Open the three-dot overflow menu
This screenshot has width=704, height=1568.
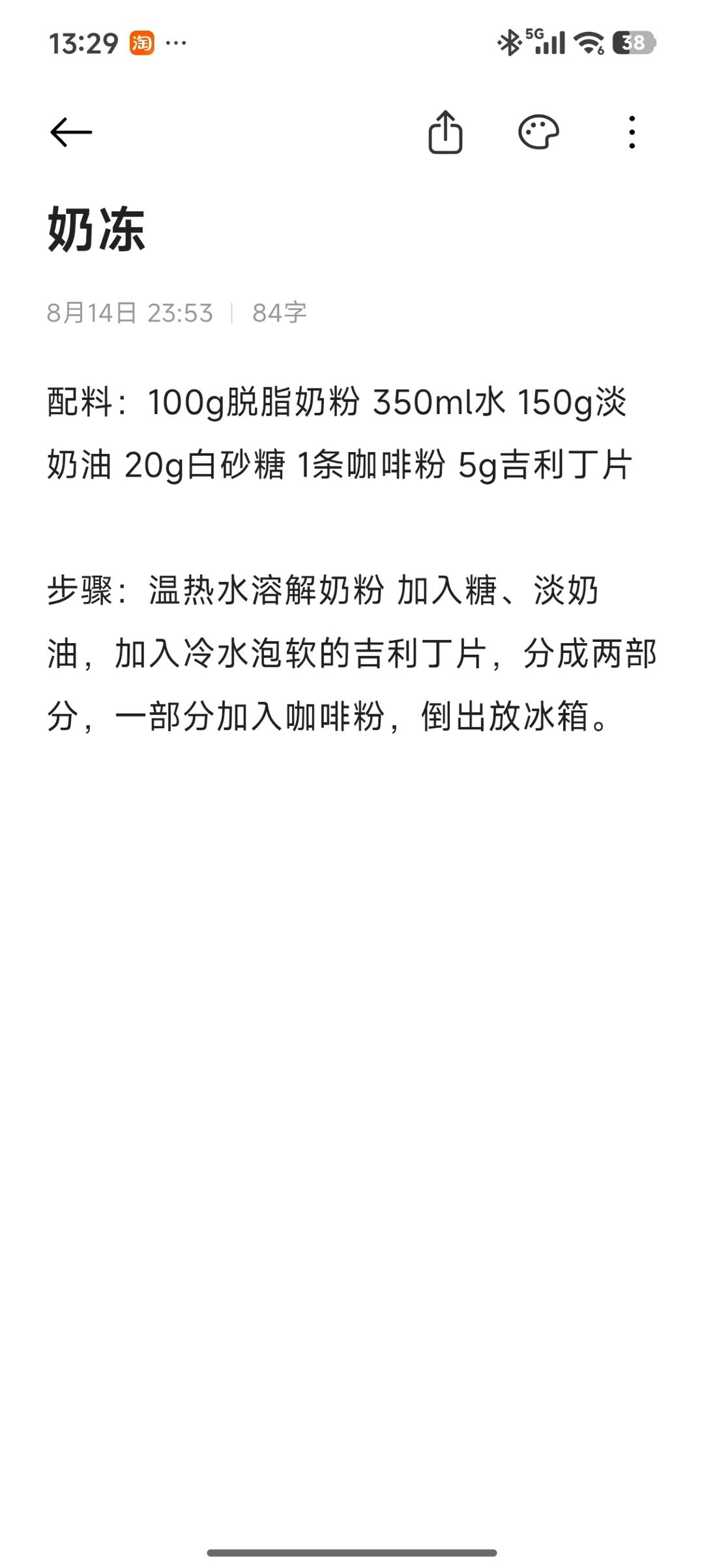[632, 132]
